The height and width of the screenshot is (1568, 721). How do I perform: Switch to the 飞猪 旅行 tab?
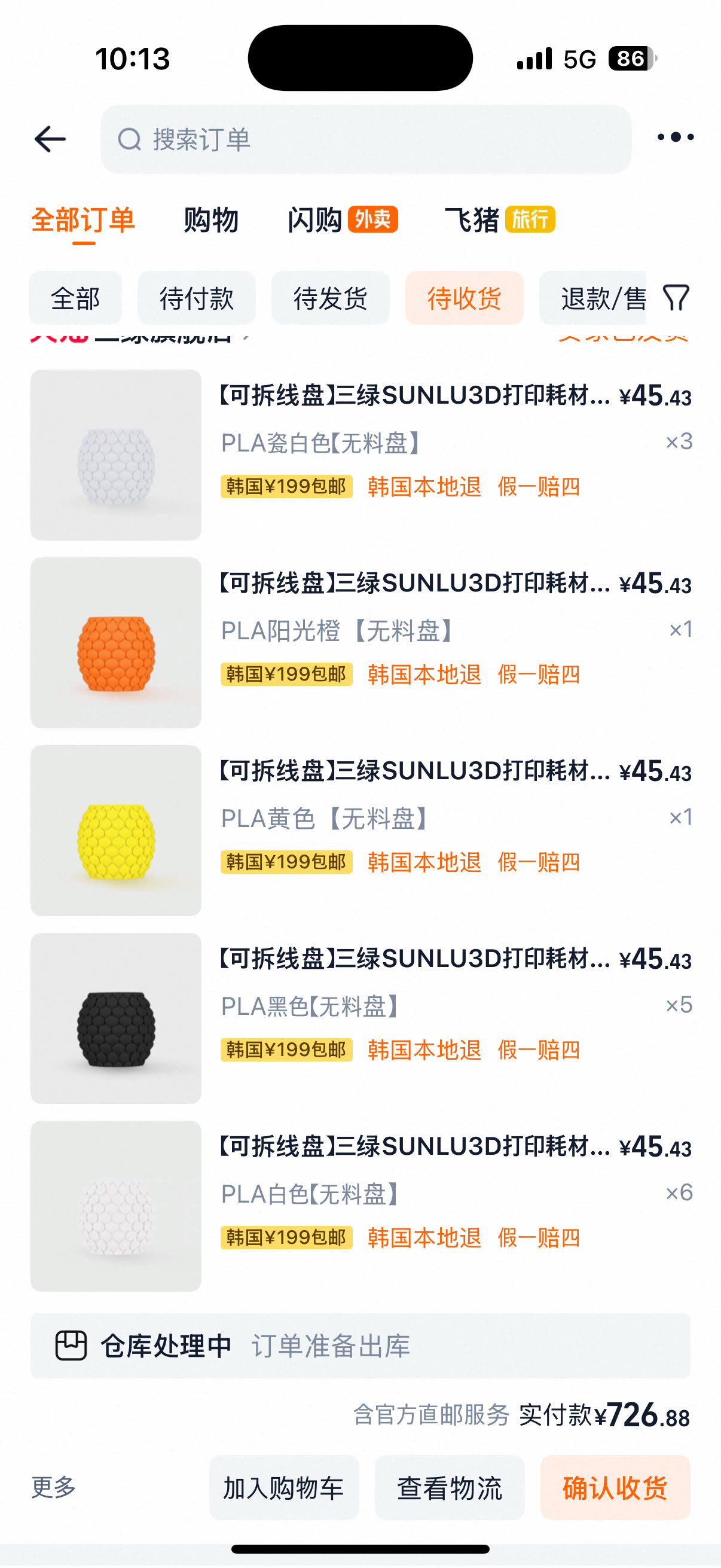[x=499, y=219]
